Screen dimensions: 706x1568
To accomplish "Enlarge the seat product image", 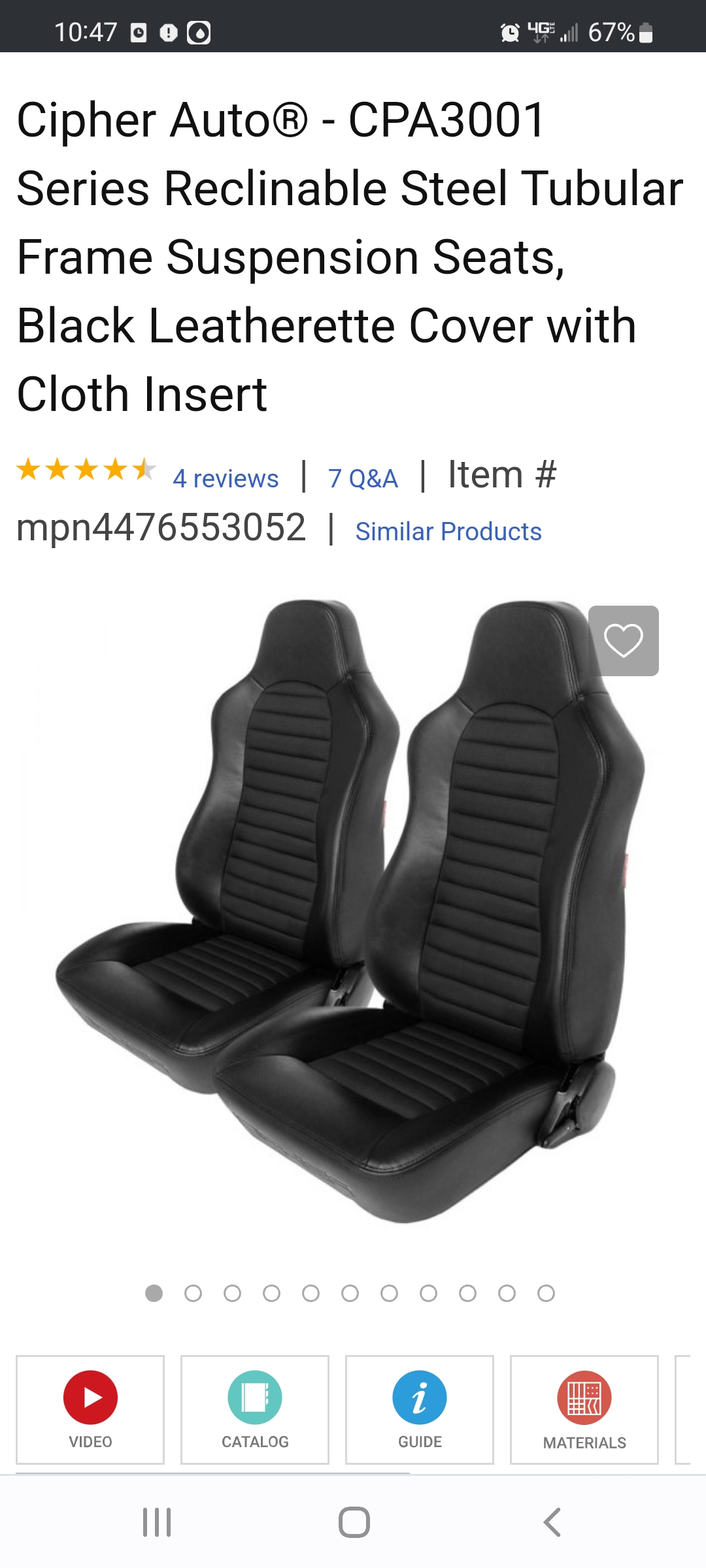I will click(x=340, y=915).
